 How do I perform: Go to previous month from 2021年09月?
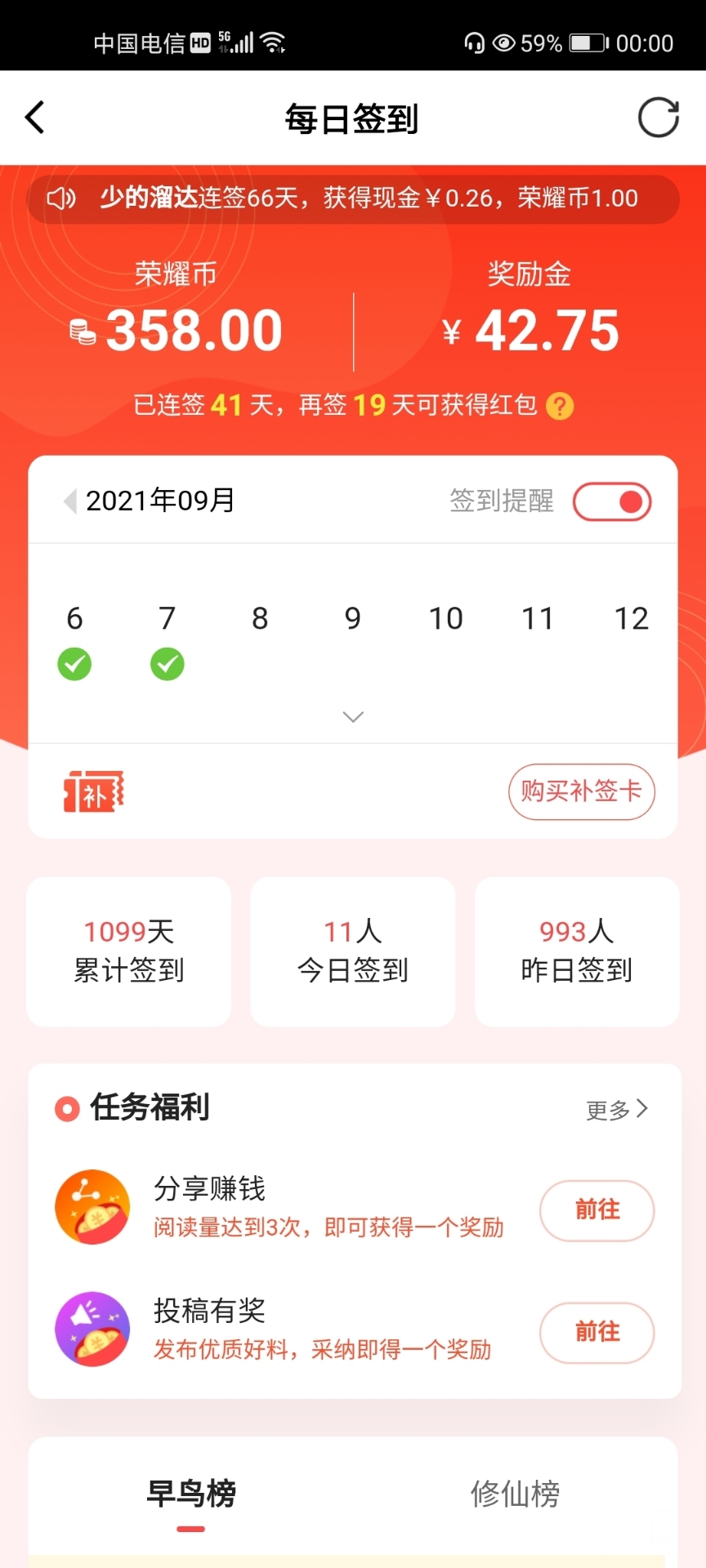coord(70,501)
